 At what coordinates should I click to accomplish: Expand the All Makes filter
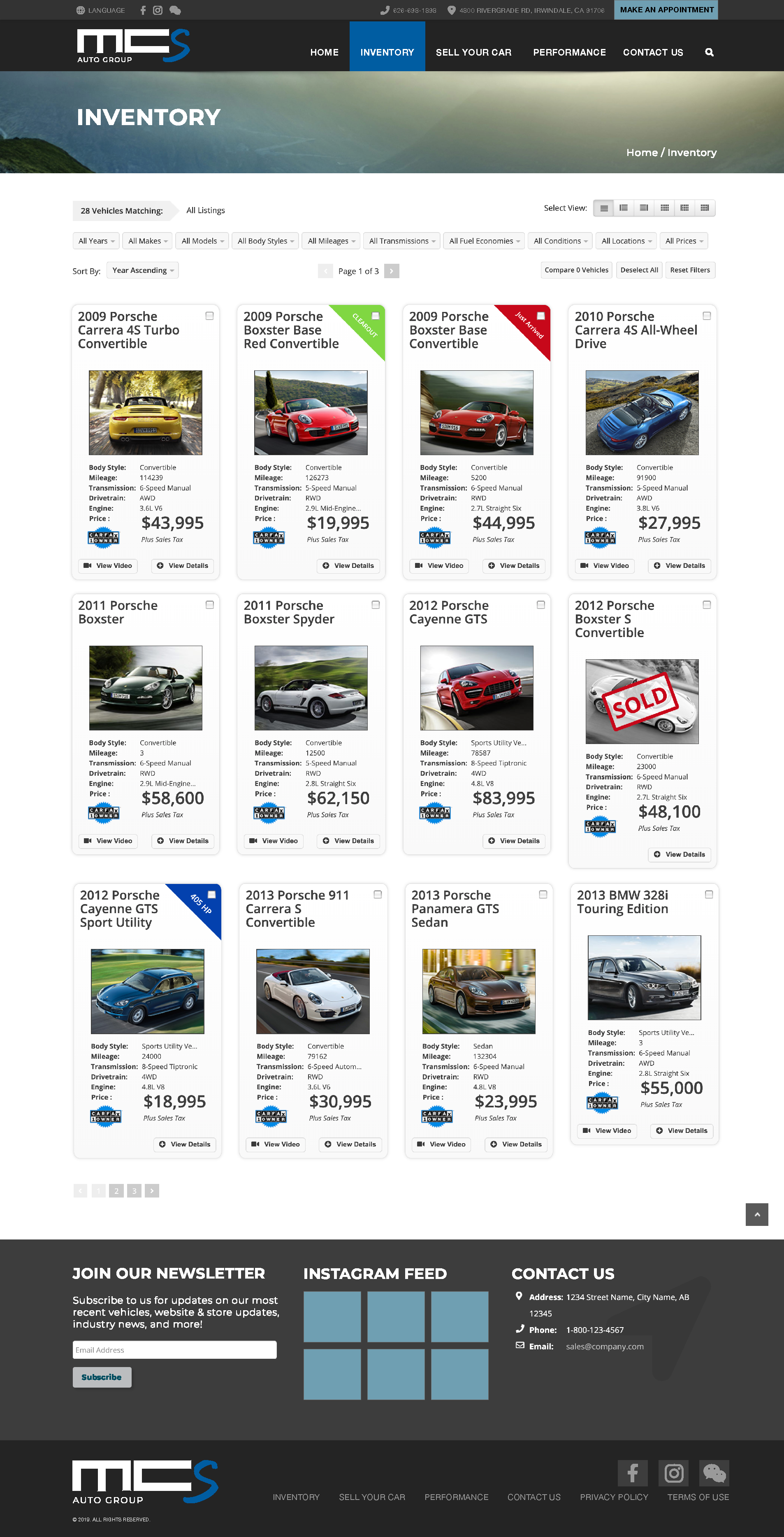(x=147, y=241)
